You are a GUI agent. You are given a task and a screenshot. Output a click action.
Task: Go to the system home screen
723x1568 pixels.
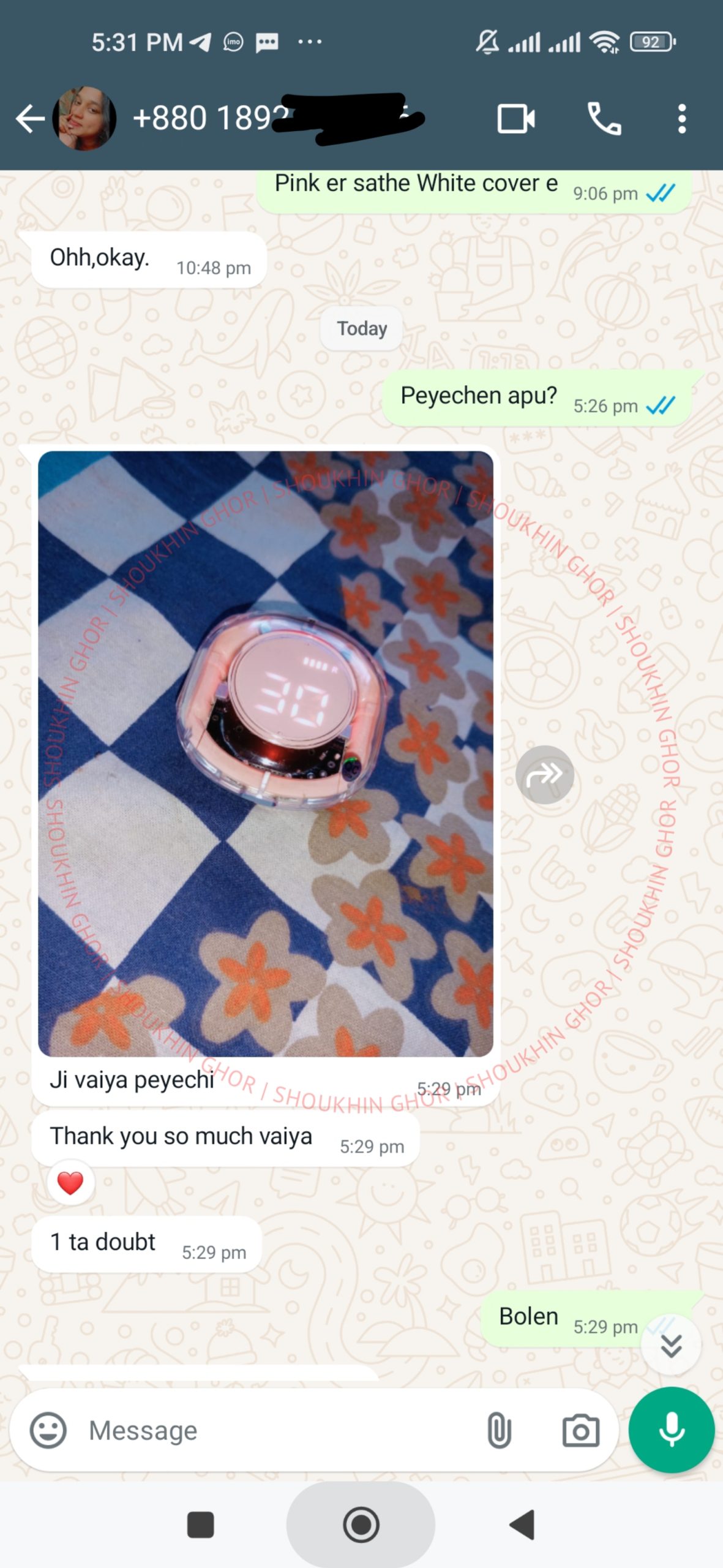pos(361,1525)
